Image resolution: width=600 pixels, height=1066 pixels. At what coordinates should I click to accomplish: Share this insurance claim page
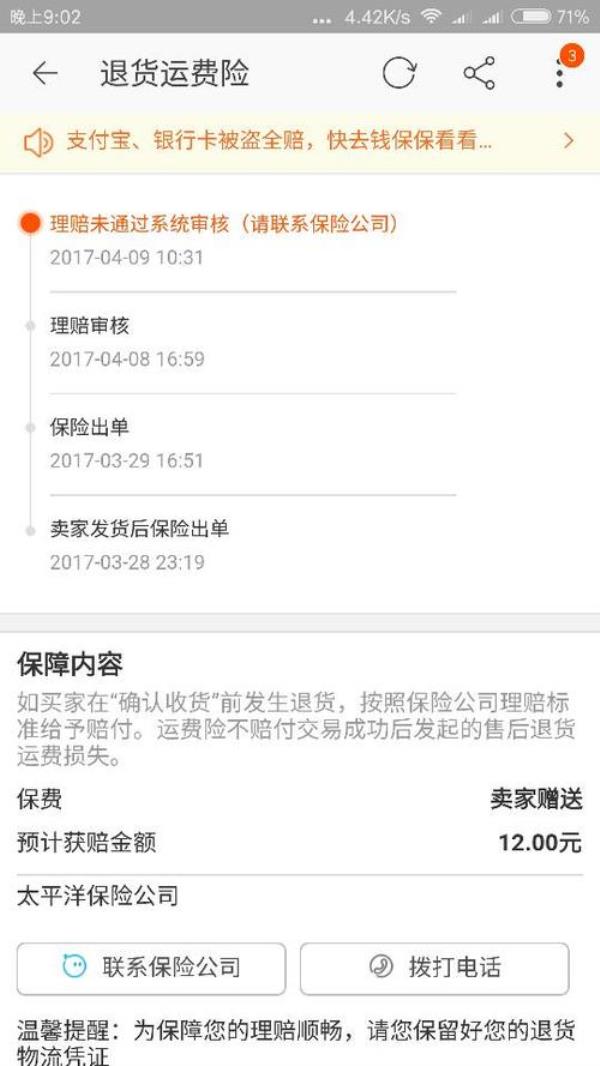(479, 74)
